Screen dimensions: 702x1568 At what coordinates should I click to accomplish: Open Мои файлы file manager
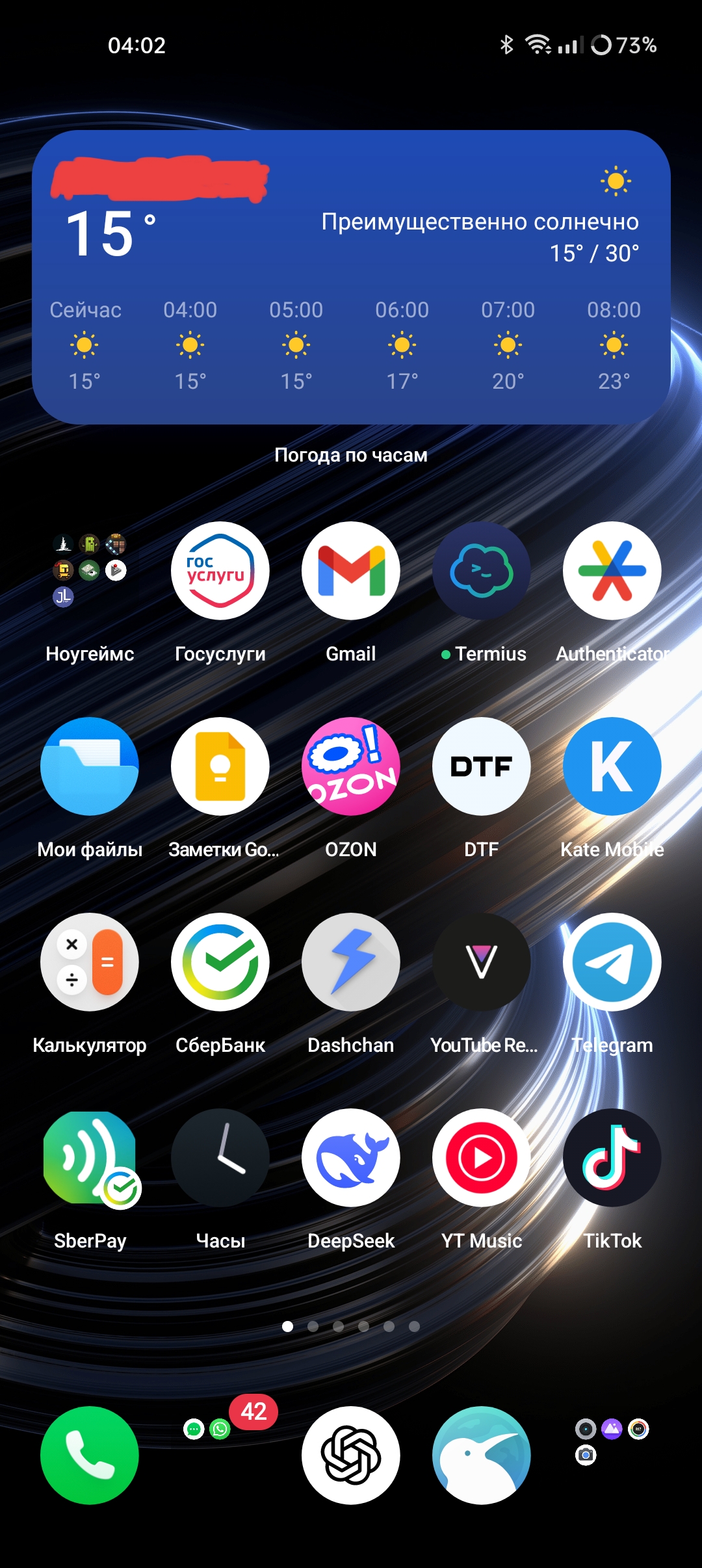(x=90, y=766)
